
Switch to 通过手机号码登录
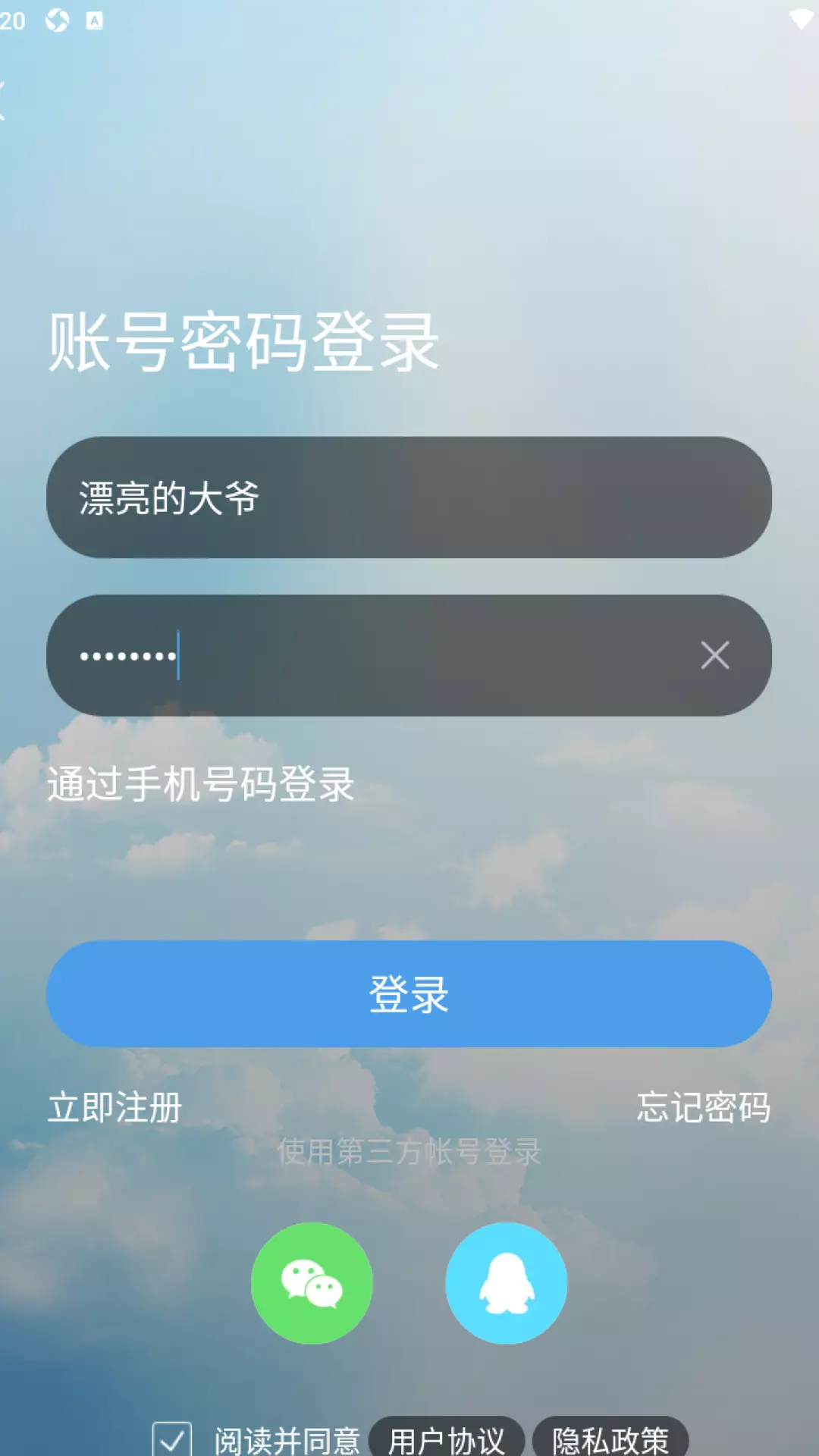coord(201,784)
